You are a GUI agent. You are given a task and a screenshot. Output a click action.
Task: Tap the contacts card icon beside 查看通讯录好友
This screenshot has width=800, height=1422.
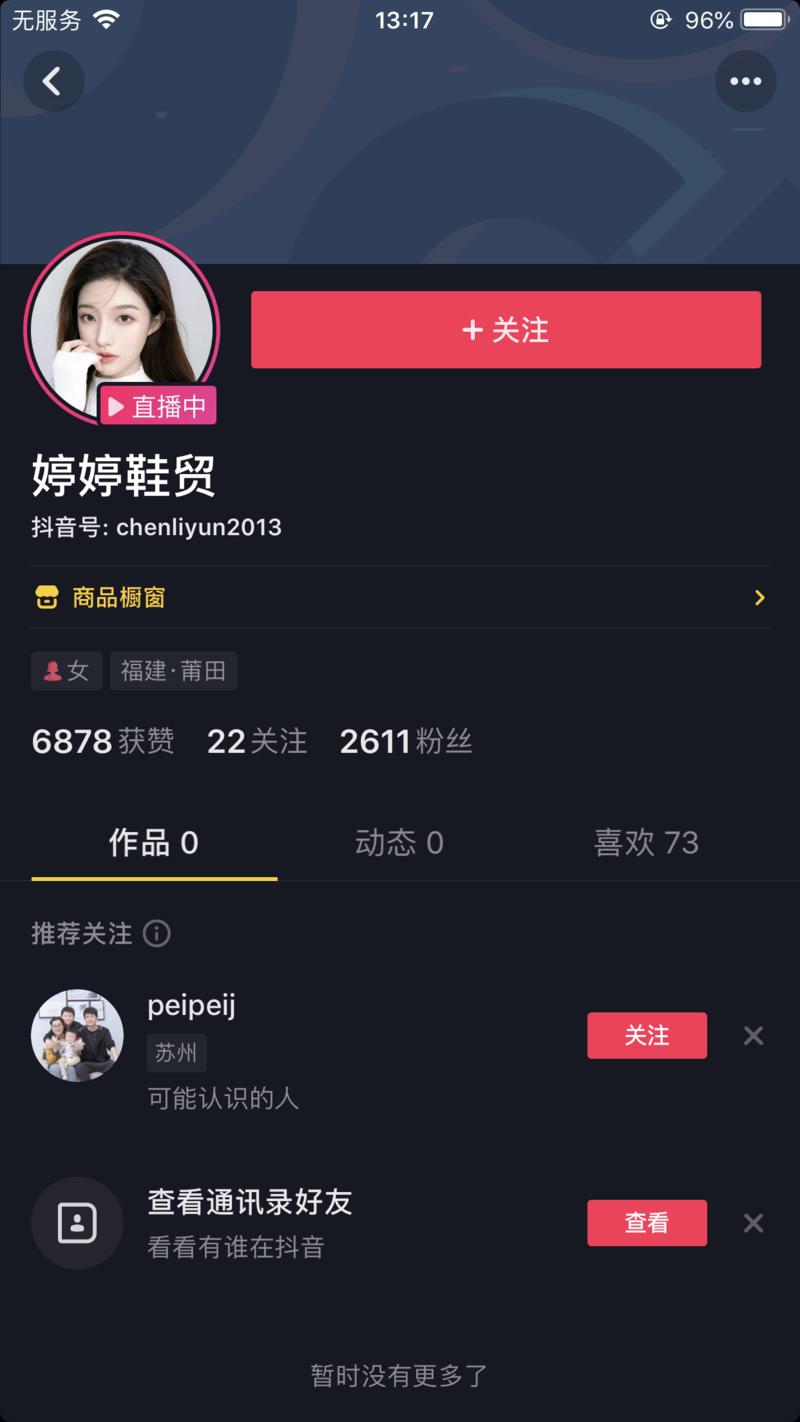[77, 1222]
